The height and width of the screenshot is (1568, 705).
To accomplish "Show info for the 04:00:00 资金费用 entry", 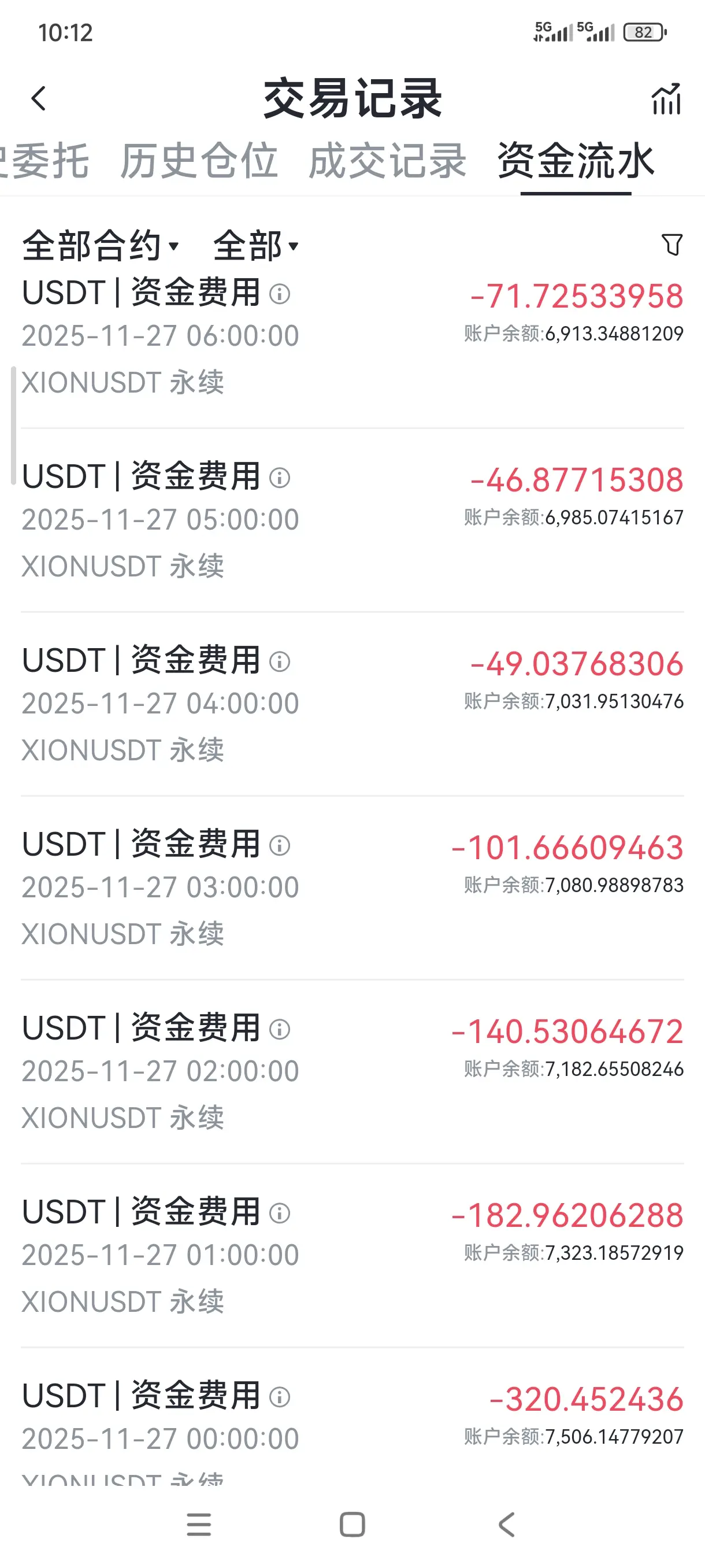I will click(x=280, y=661).
